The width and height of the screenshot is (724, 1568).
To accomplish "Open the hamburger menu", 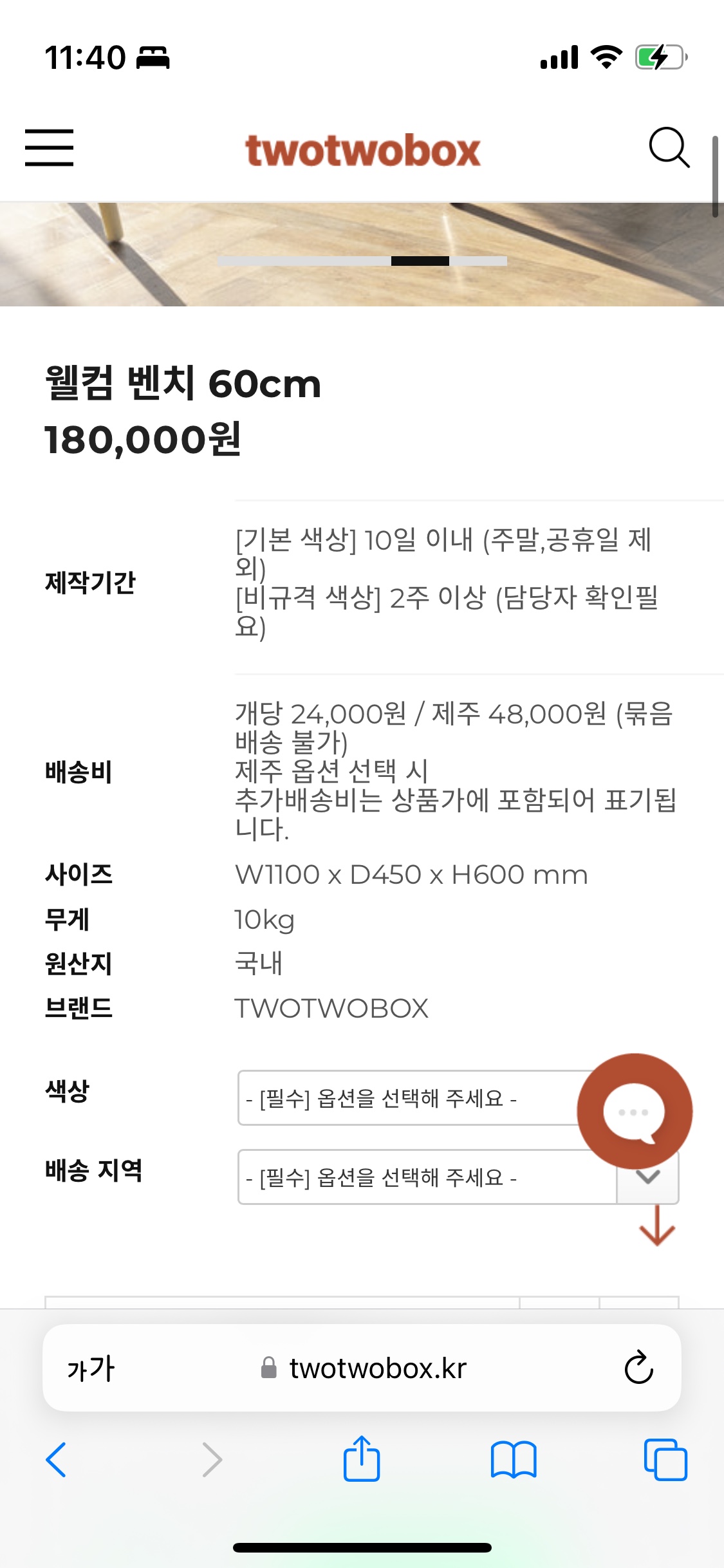I will coord(49,147).
